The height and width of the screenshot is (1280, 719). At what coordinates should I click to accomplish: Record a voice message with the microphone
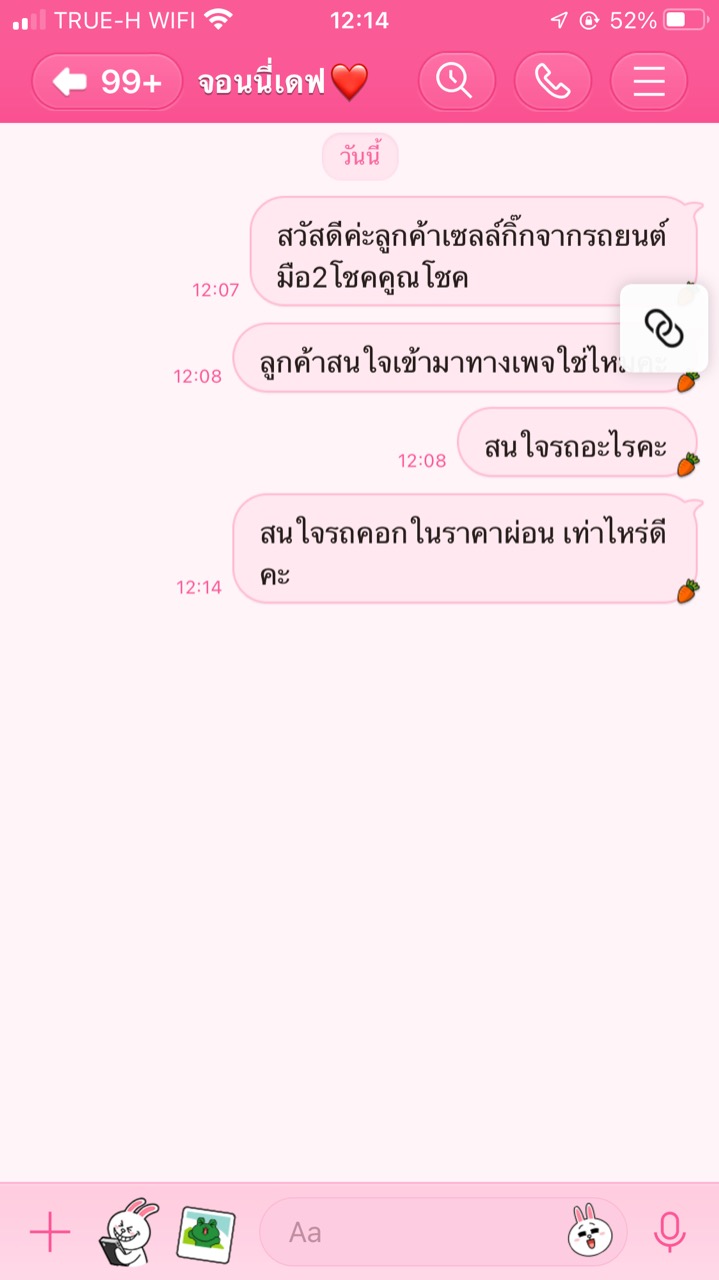pos(669,1232)
